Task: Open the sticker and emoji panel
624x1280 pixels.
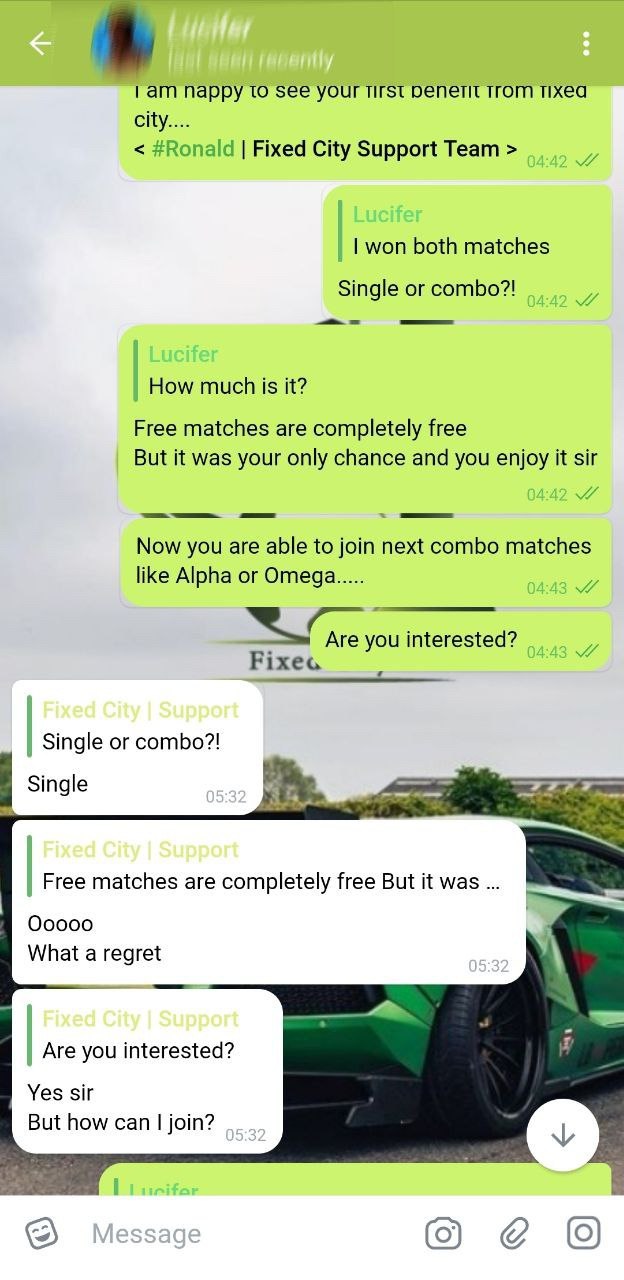Action: point(41,1233)
